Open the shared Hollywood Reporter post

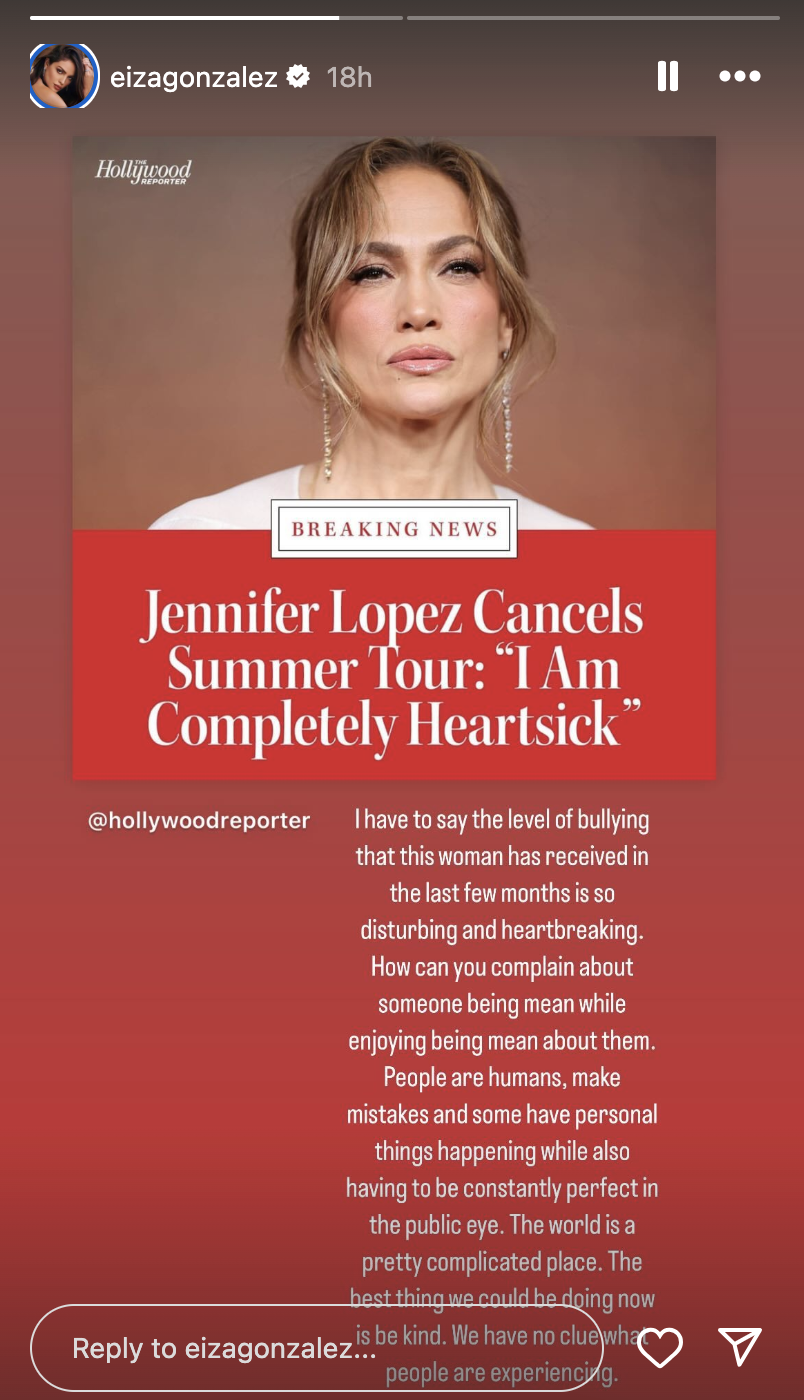click(x=394, y=457)
